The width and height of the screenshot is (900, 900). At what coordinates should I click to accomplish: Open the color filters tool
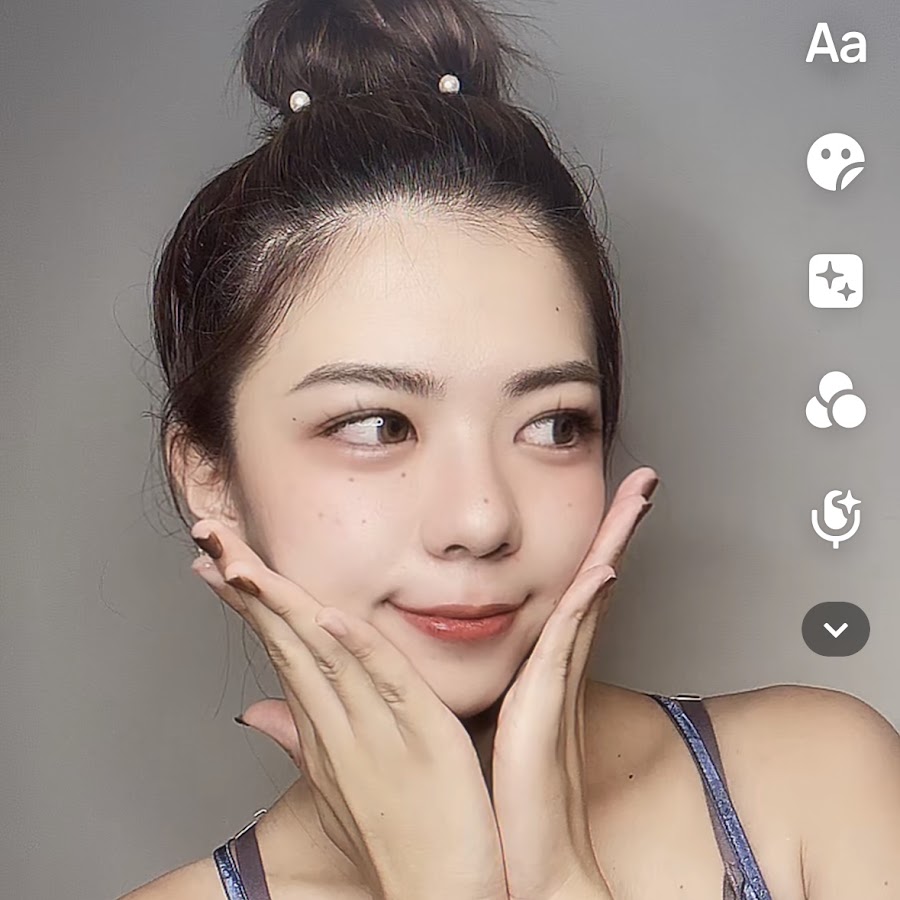(x=836, y=401)
